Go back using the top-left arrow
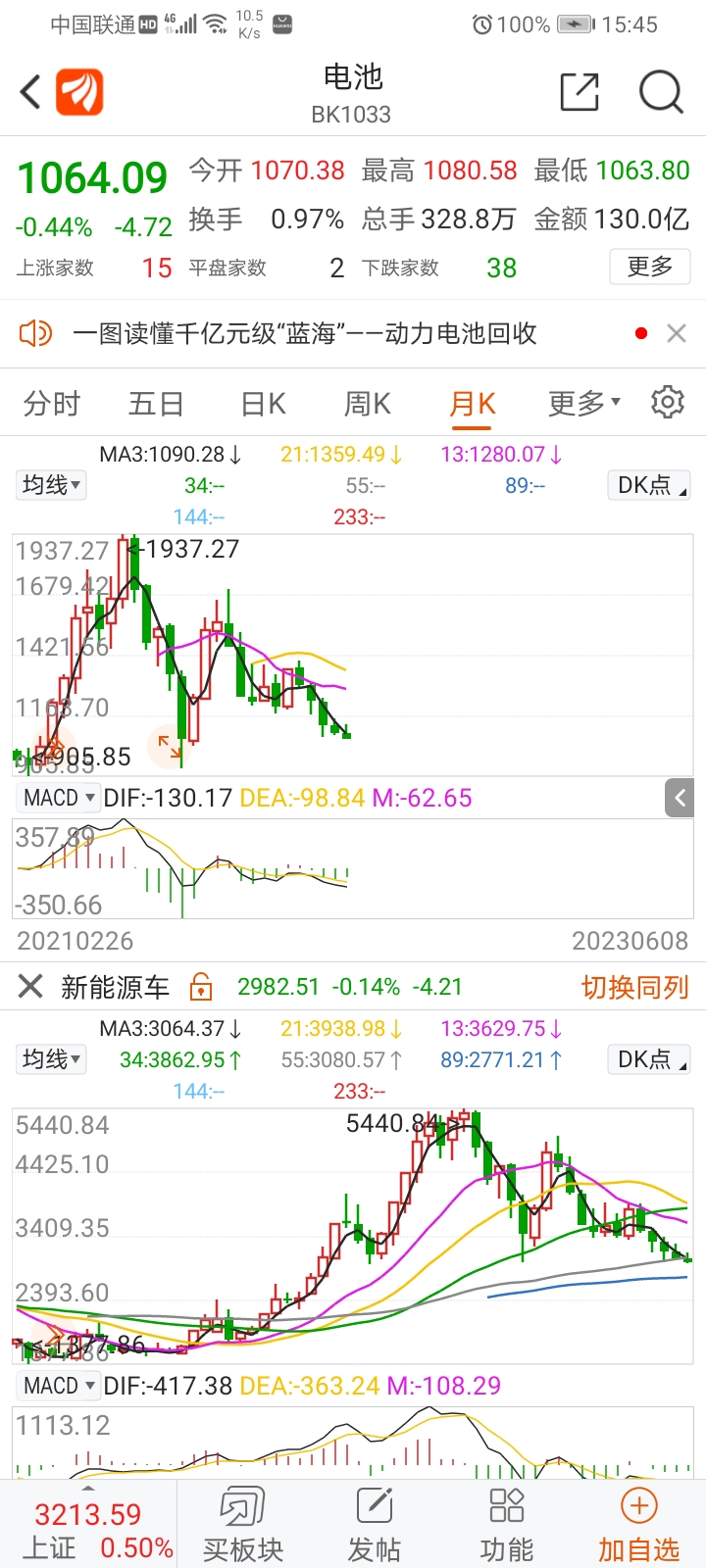Screen dimensions: 706x1568 click(x=30, y=92)
